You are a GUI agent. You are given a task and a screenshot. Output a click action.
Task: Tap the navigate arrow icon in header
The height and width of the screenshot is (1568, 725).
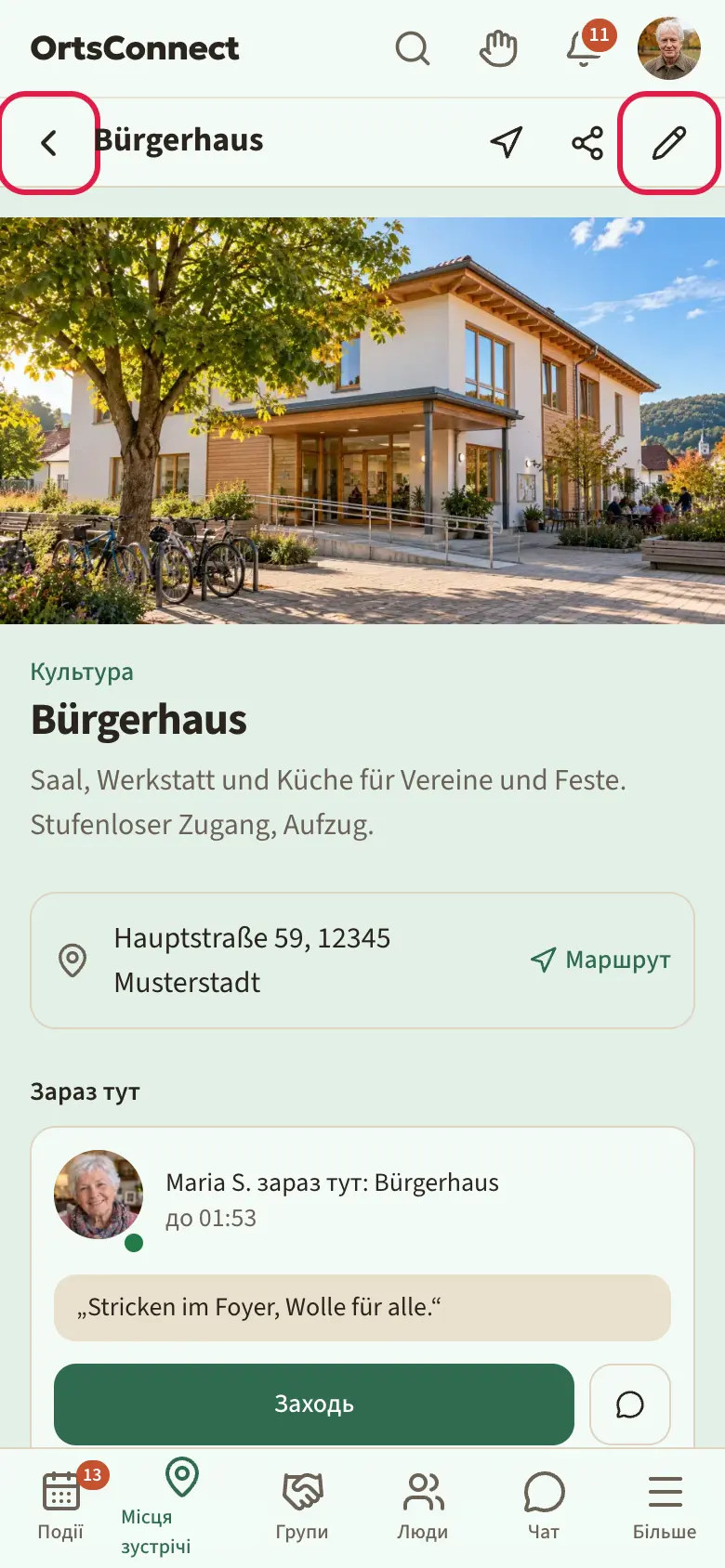506,142
